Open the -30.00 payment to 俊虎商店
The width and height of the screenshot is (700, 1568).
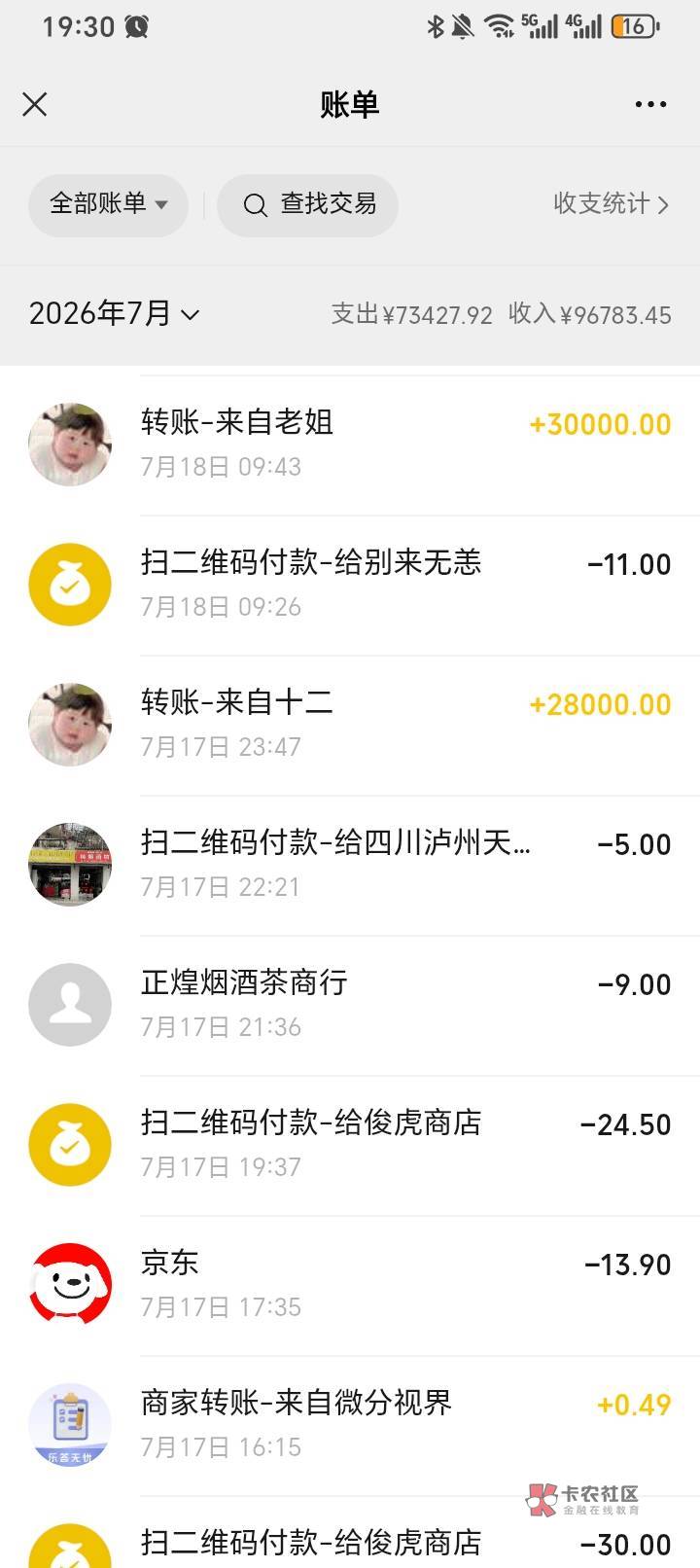(350, 1533)
